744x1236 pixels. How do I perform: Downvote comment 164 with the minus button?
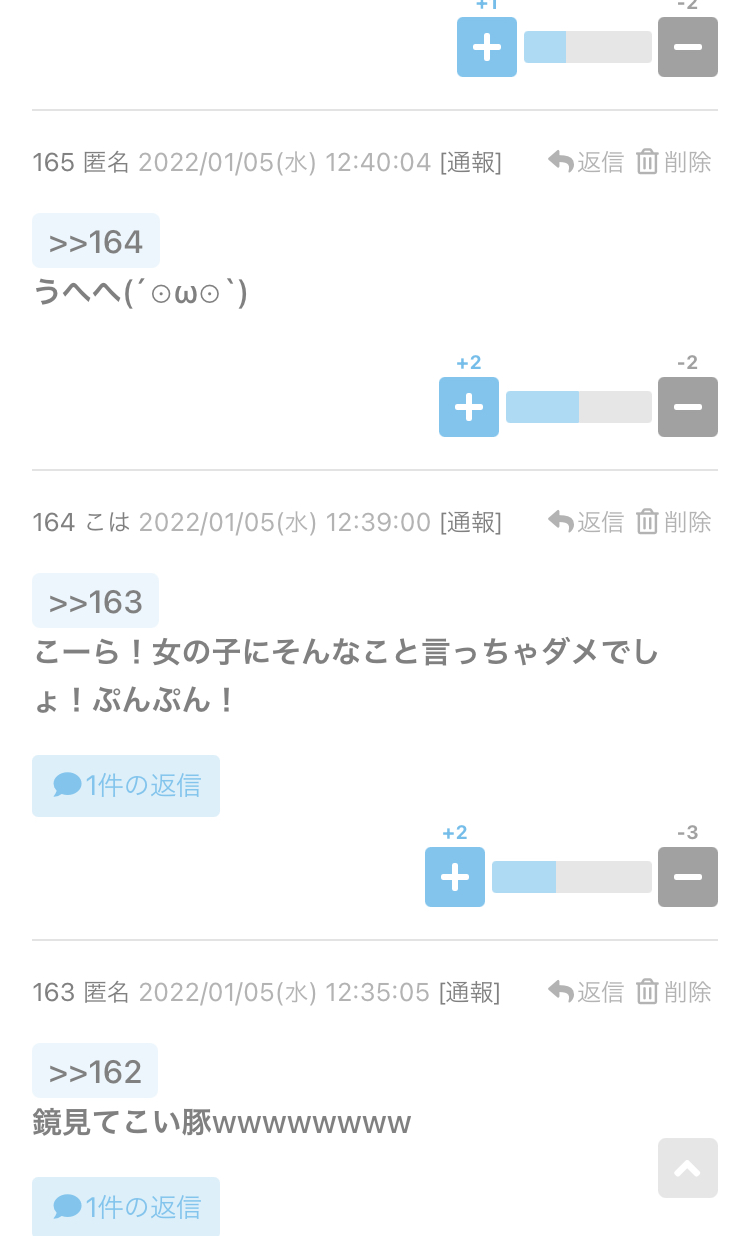[x=688, y=877]
